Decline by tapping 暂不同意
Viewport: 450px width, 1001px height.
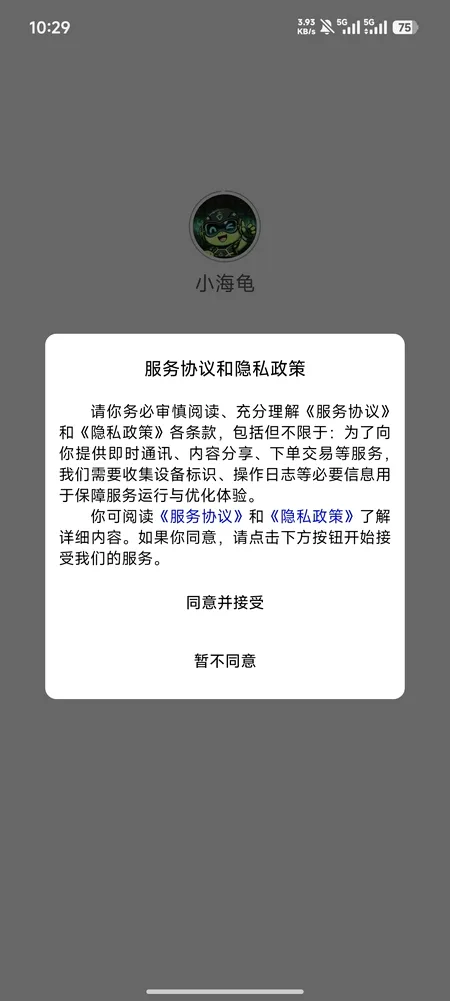pyautogui.click(x=225, y=661)
